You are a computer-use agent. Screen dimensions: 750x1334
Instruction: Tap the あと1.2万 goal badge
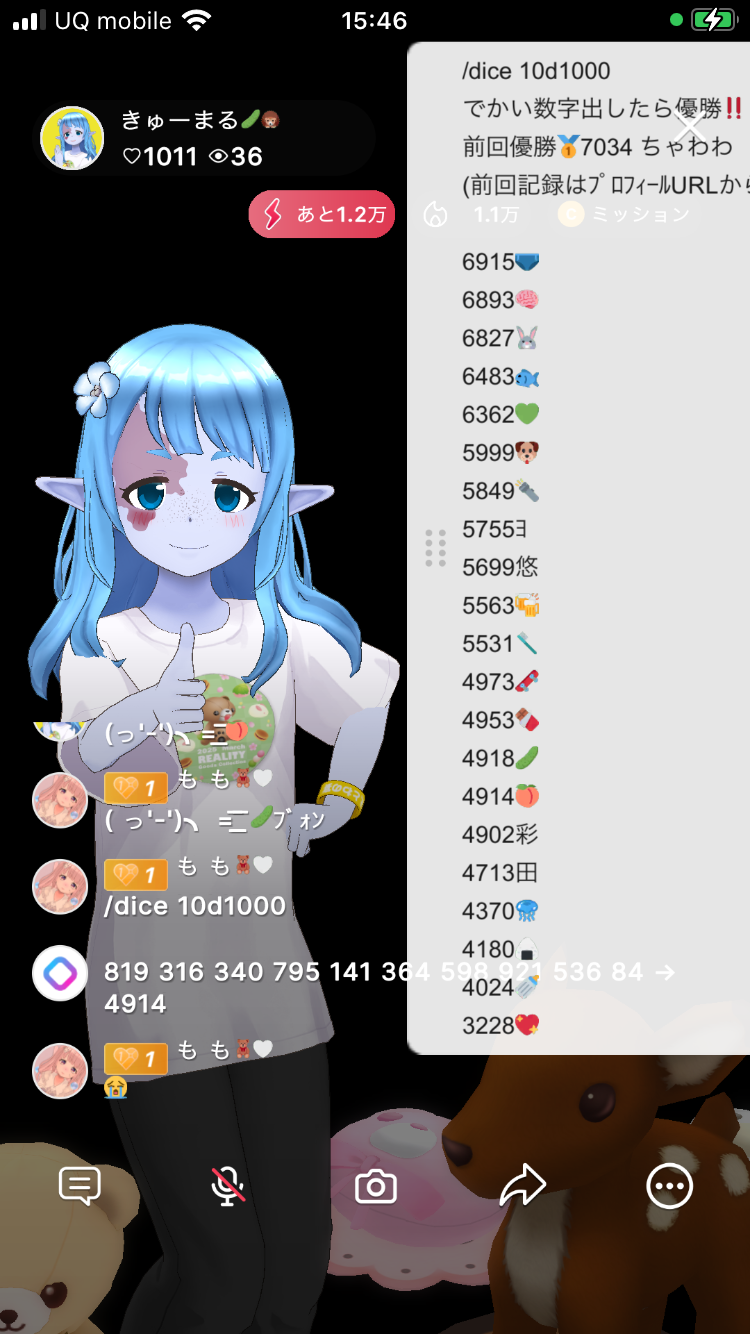coord(322,214)
